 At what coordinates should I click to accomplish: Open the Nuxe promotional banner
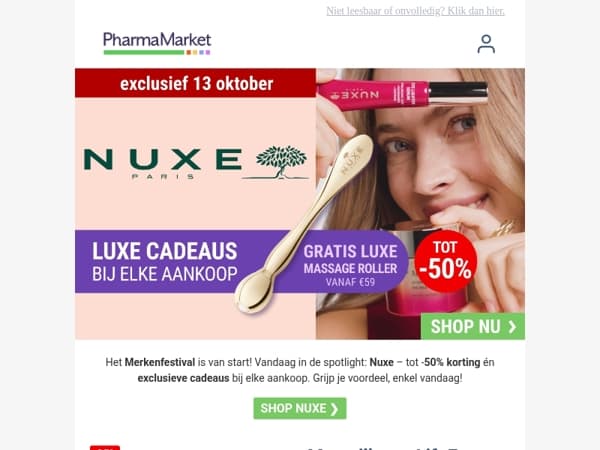300,204
